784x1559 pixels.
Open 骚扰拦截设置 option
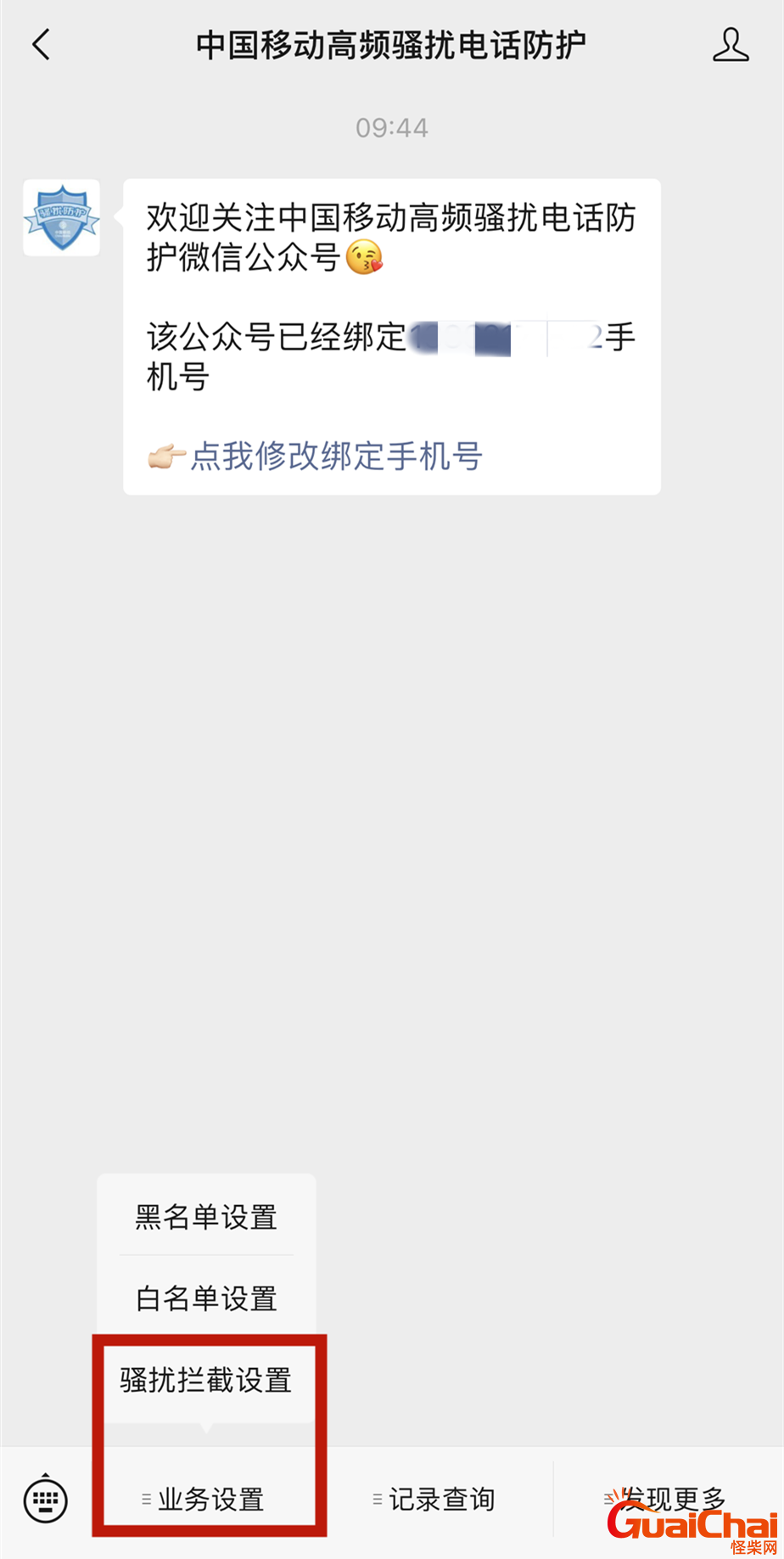206,1380
